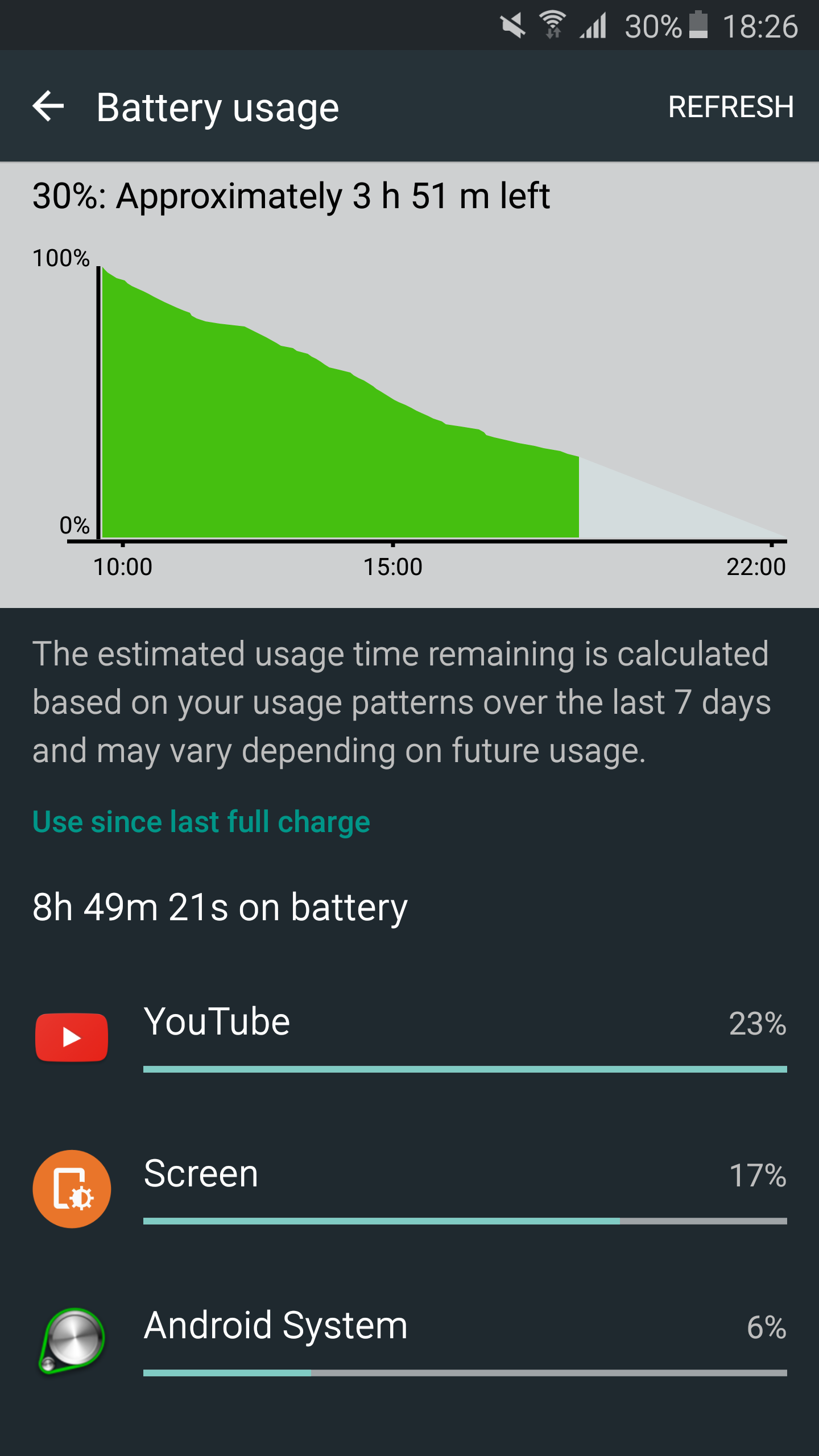This screenshot has height=1456, width=819.
Task: Open YouTube battery usage details
Action: (409, 1037)
